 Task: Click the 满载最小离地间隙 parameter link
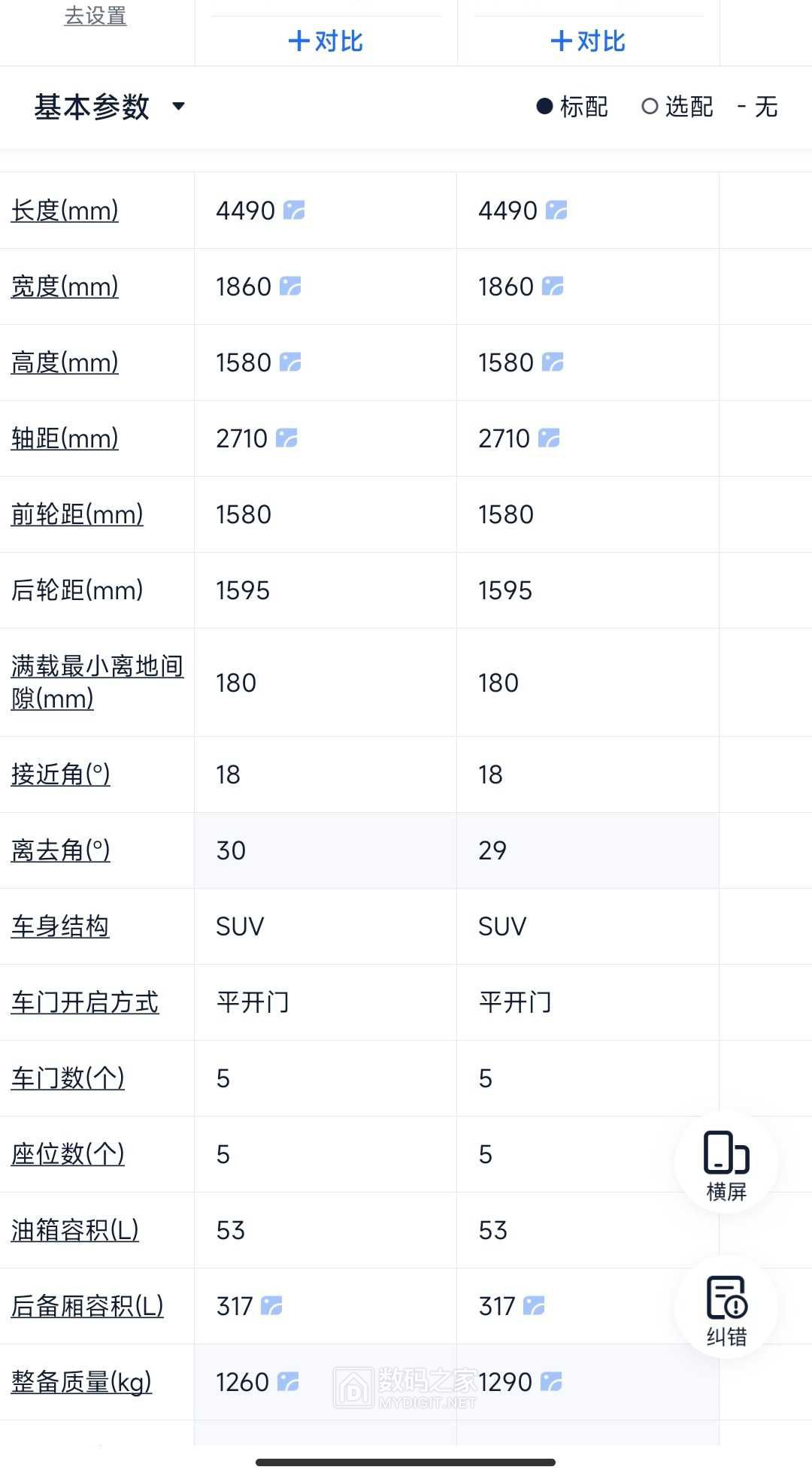click(x=96, y=682)
